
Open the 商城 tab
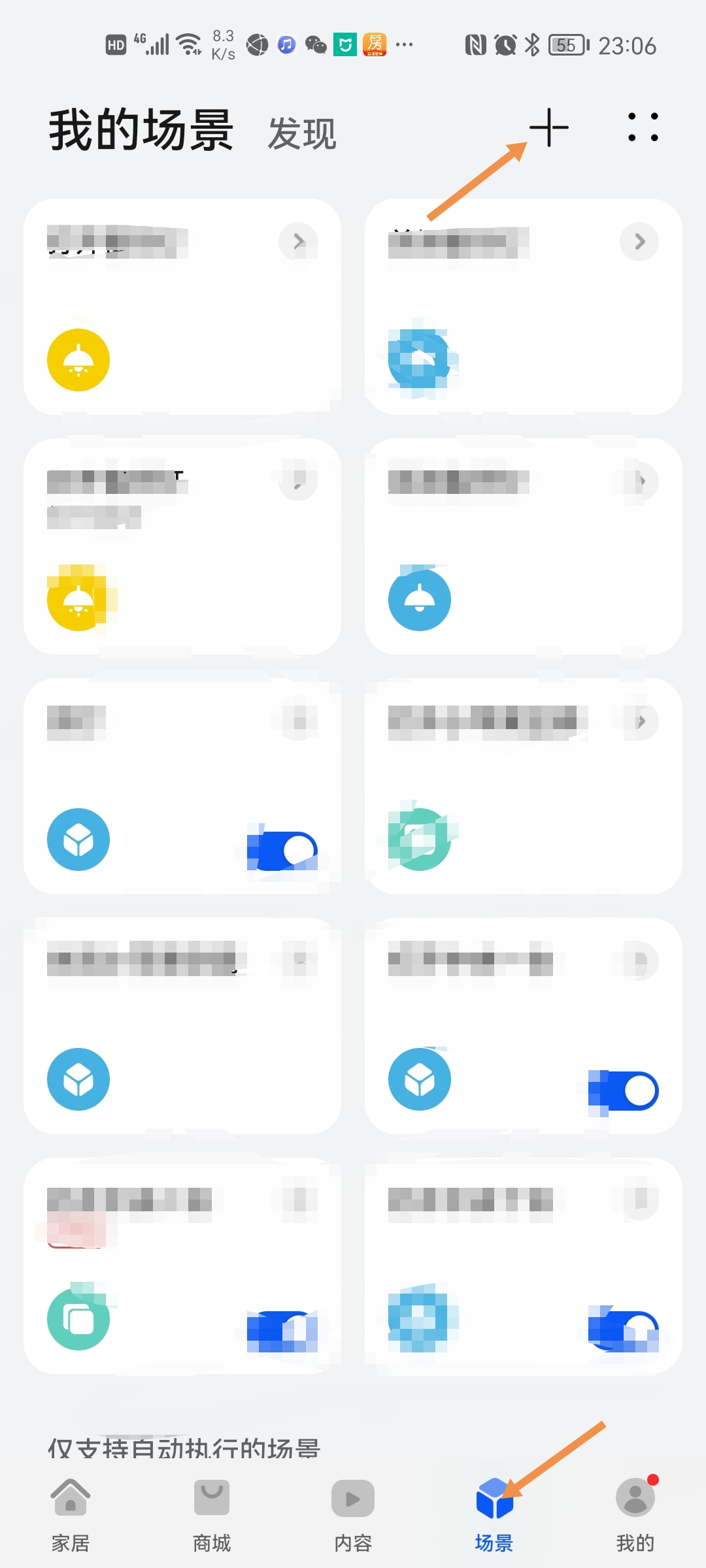(212, 1514)
